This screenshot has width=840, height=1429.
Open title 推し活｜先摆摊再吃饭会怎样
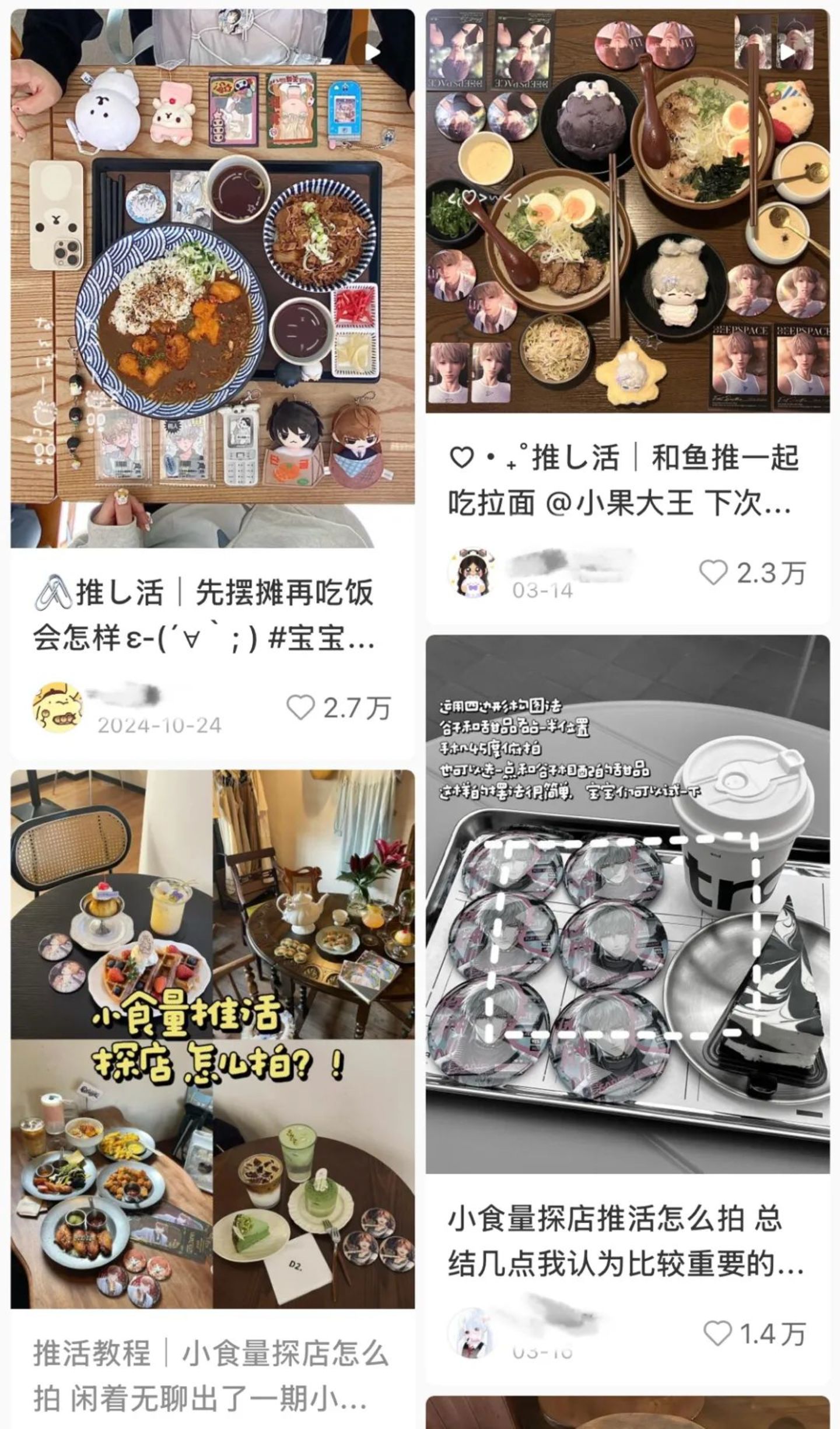pyautogui.click(x=204, y=615)
